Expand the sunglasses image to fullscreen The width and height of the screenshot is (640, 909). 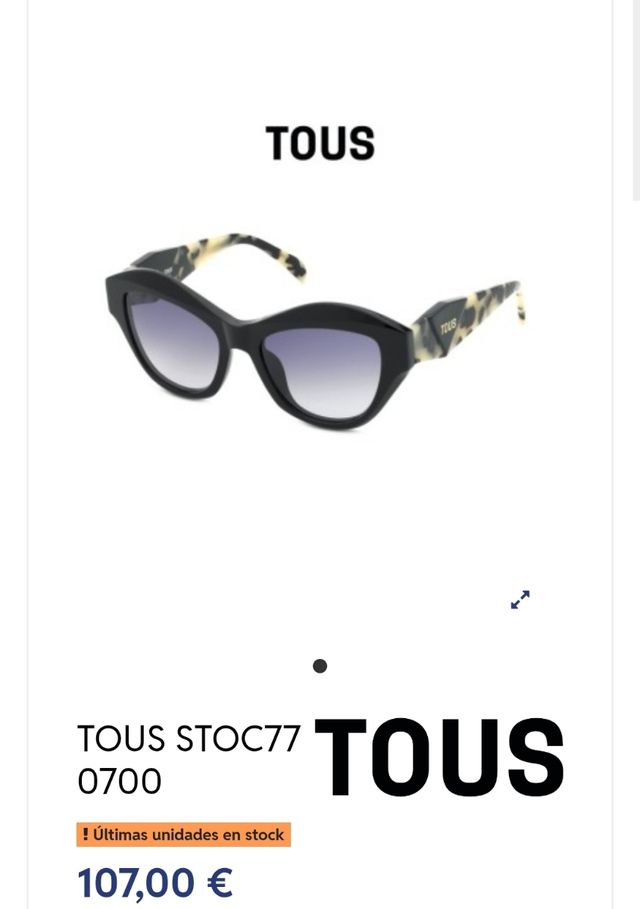coord(520,600)
